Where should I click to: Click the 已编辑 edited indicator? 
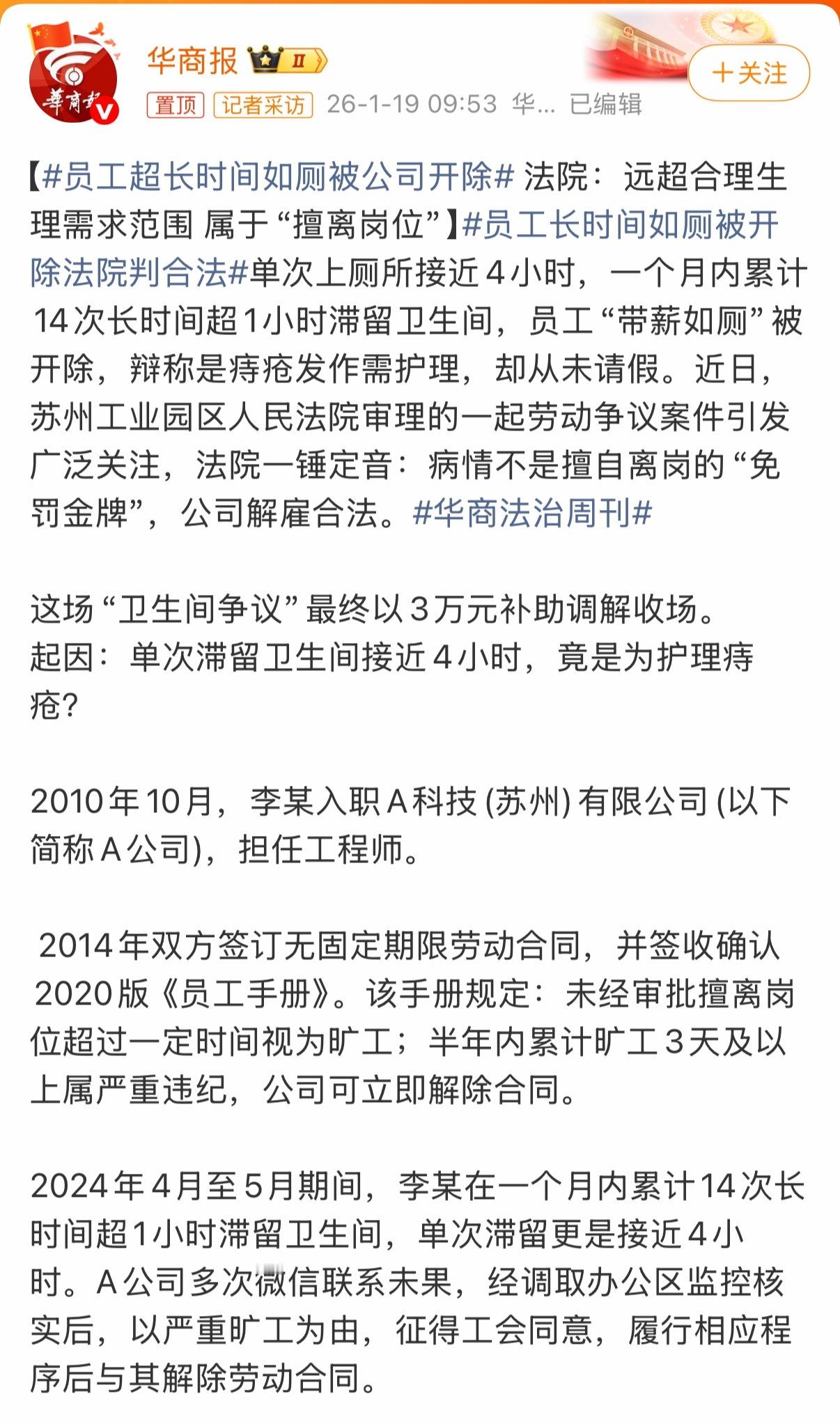point(607,103)
